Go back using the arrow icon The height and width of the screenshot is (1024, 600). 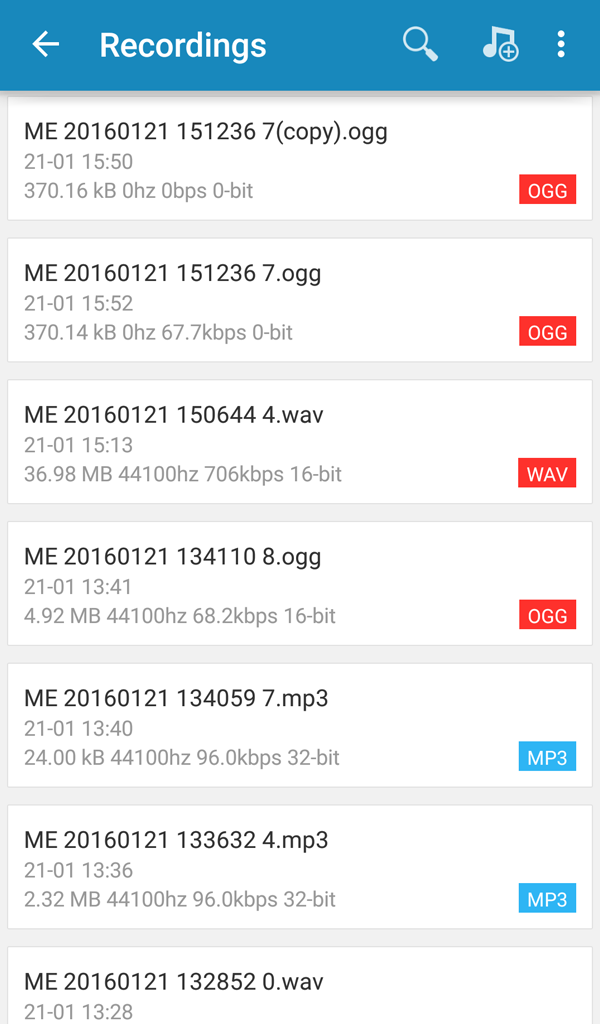tap(45, 44)
